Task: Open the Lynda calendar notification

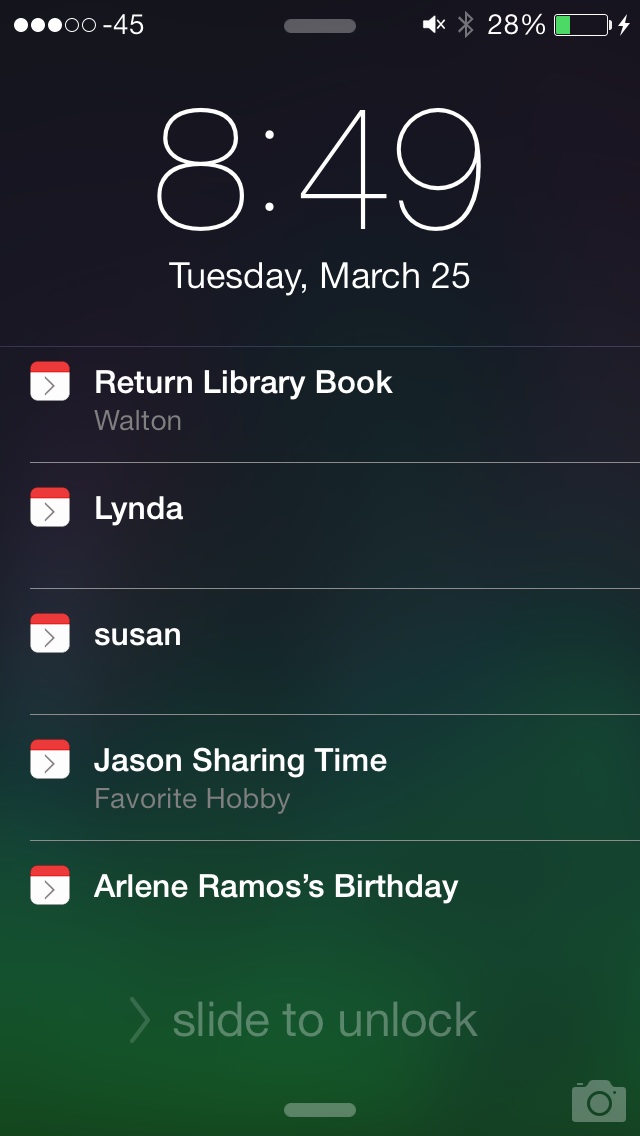Action: click(320, 525)
